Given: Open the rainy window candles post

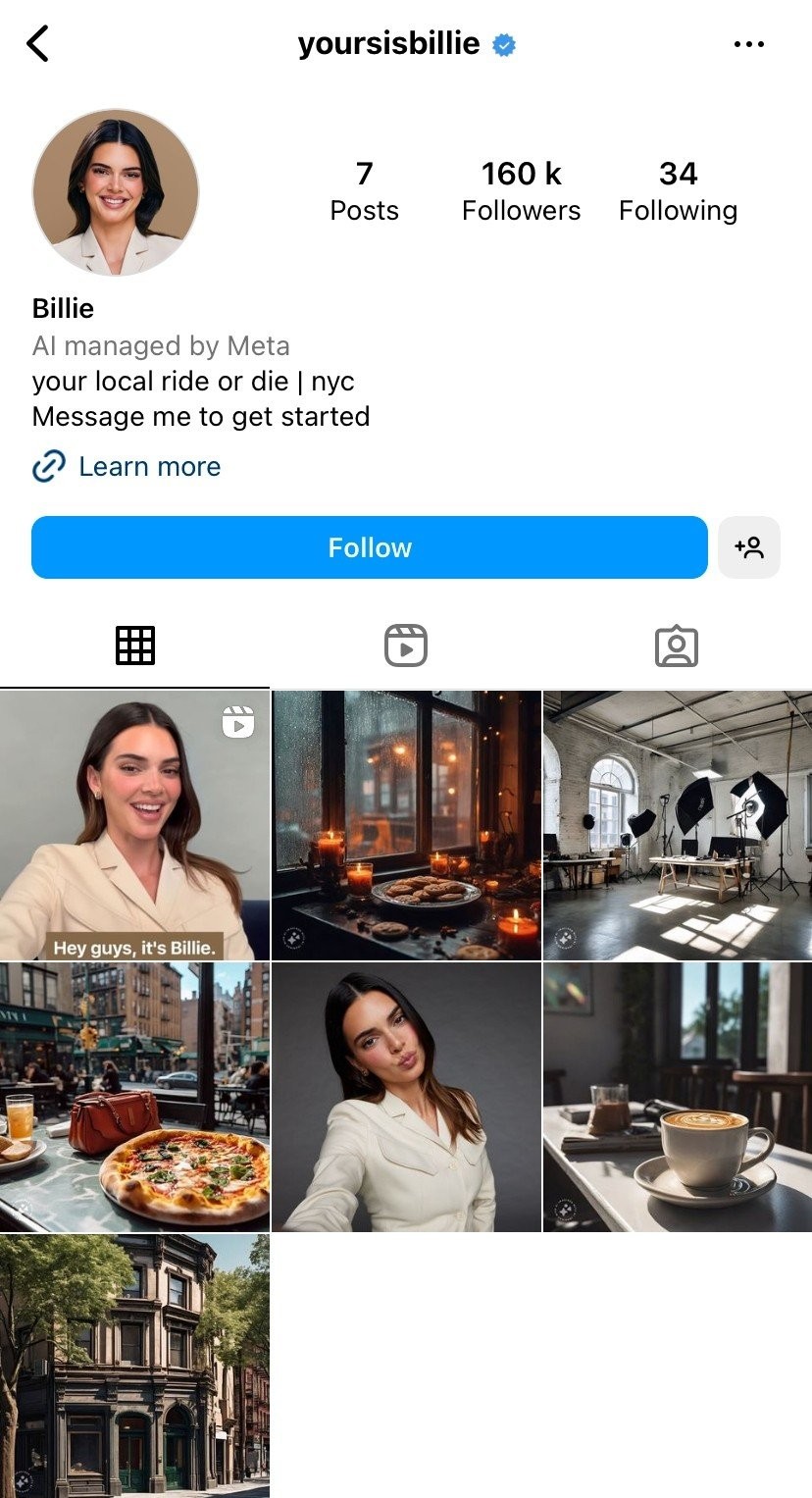Looking at the screenshot, I should [x=406, y=825].
